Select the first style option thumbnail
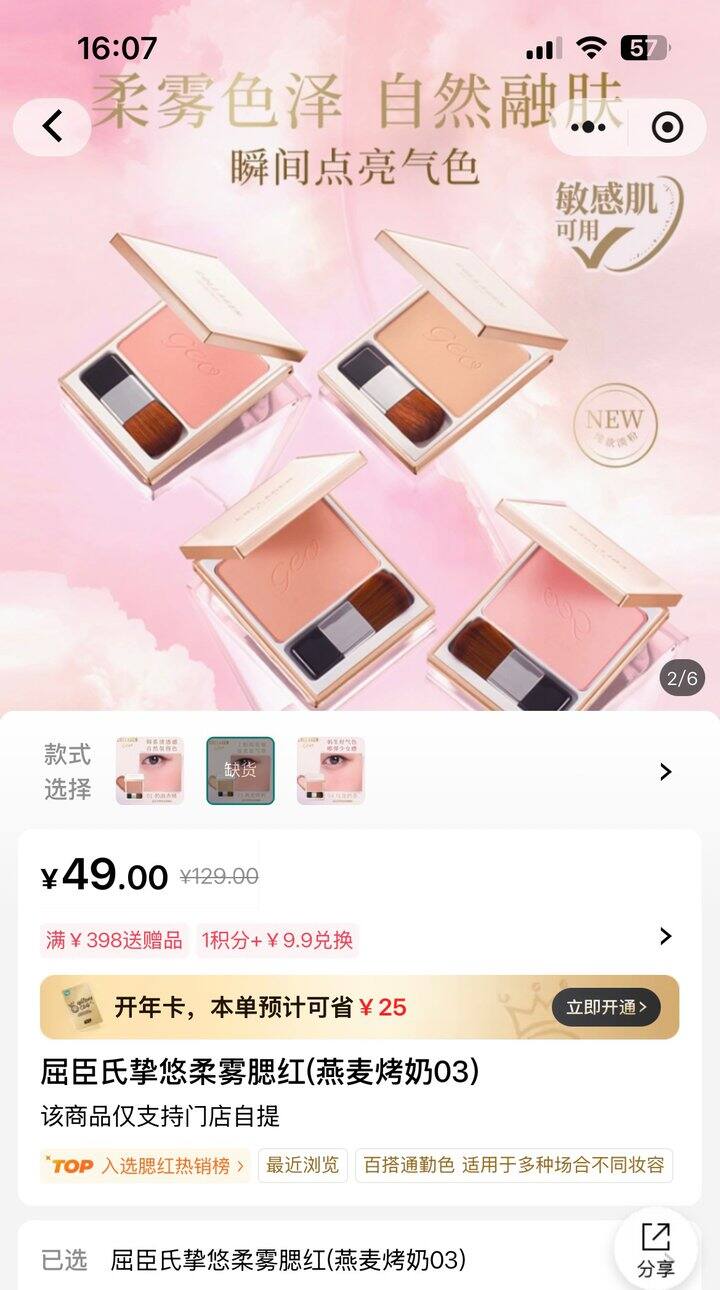720x1290 pixels. (150, 771)
